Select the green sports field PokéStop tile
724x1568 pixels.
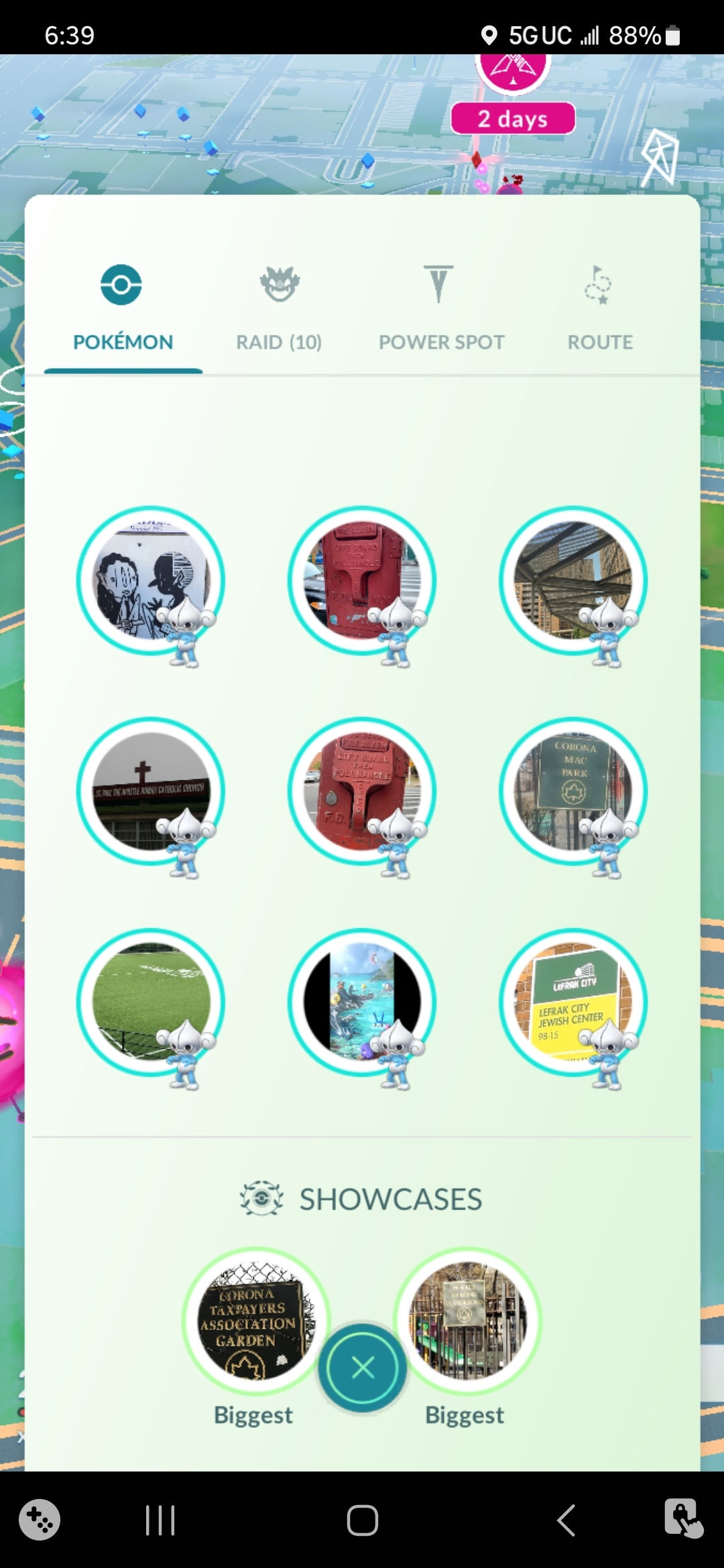[151, 1002]
